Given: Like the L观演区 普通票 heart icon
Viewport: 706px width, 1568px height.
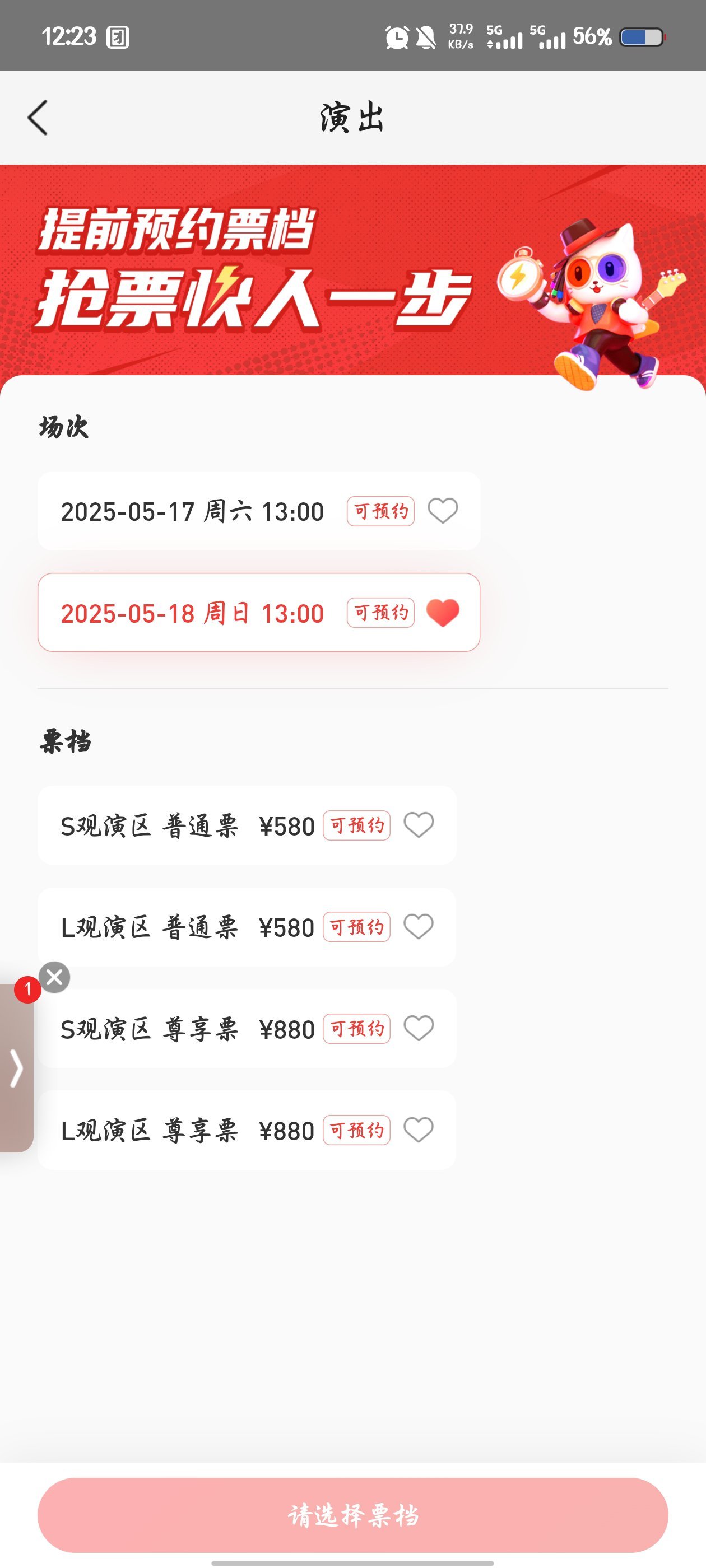Looking at the screenshot, I should coord(419,927).
